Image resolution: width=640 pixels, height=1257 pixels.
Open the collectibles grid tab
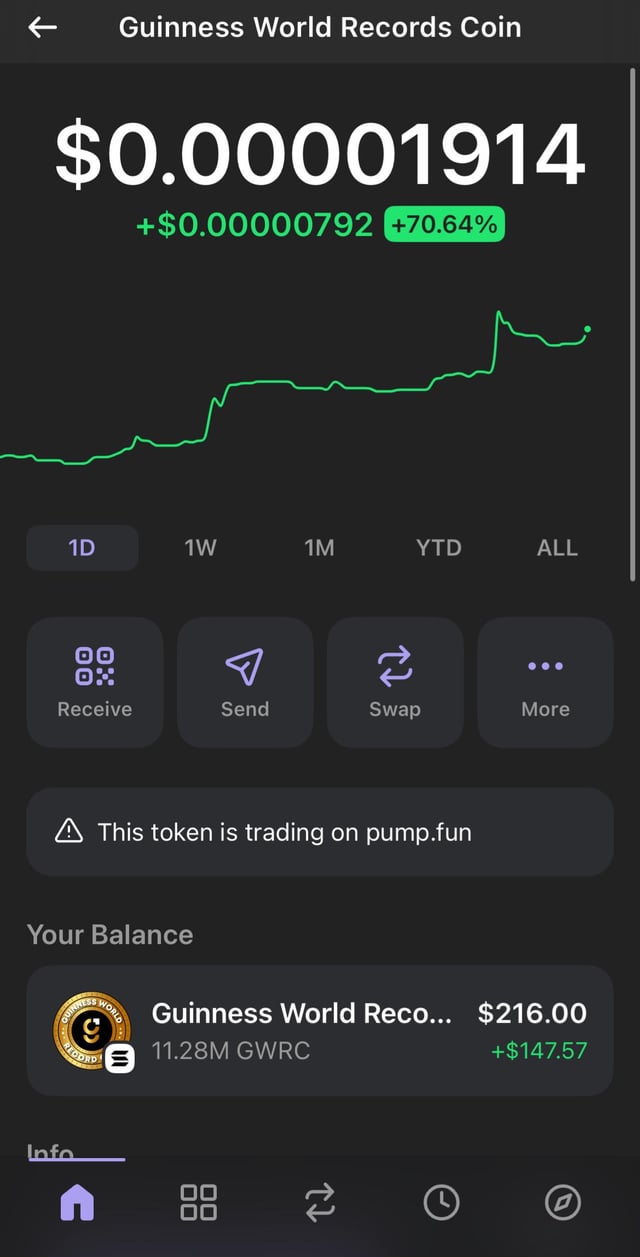click(198, 1202)
